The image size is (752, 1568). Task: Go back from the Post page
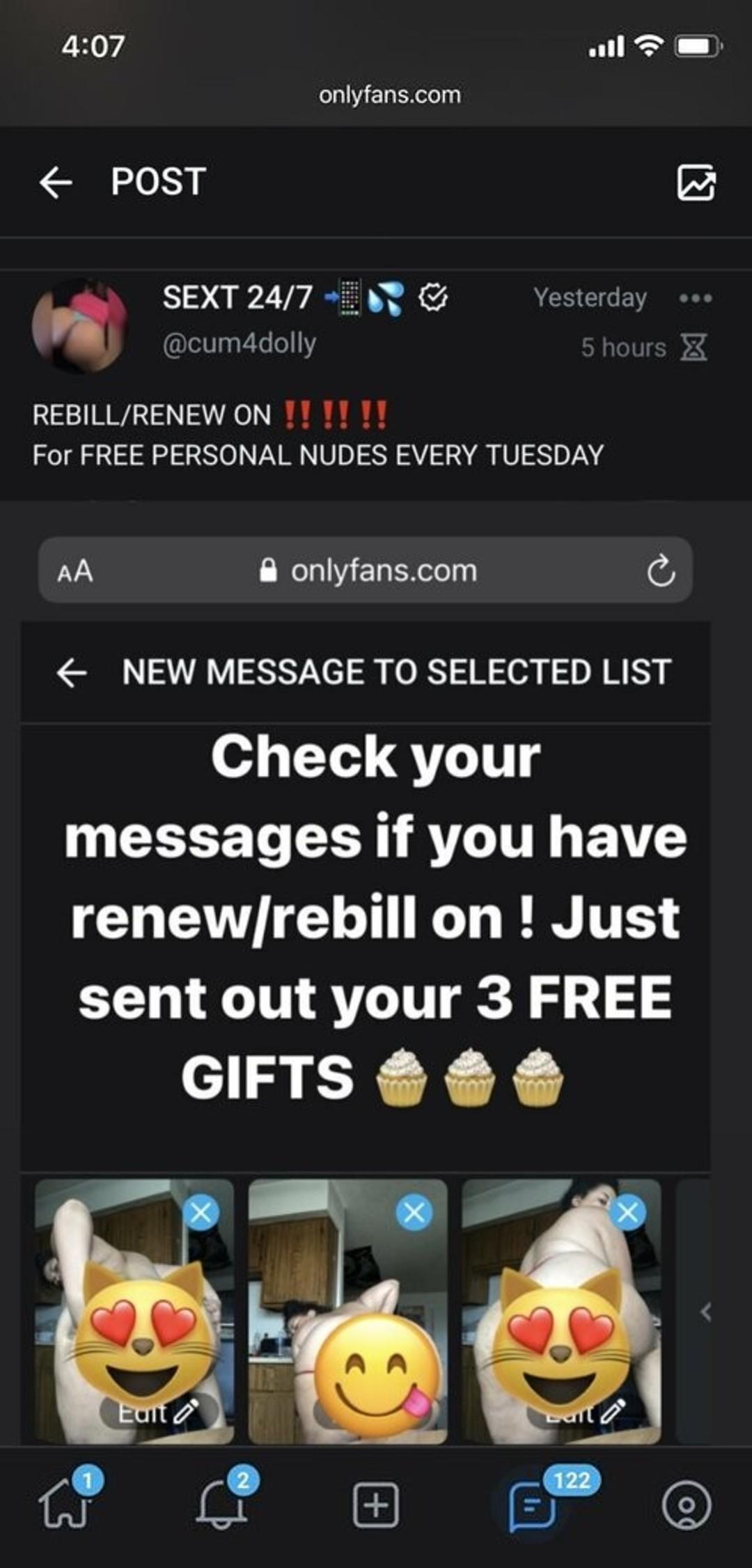(56, 183)
